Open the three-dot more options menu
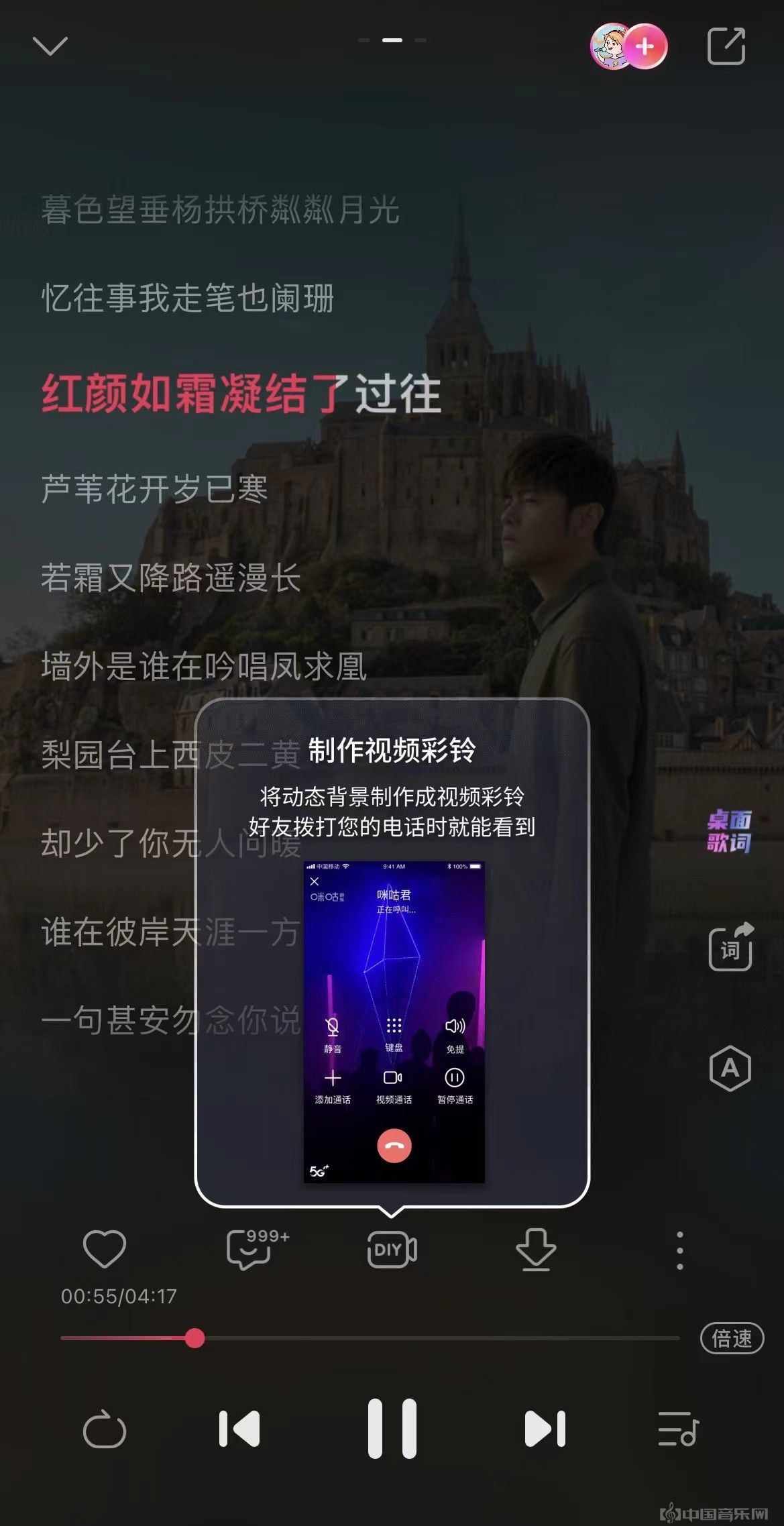The image size is (784, 1526). [679, 1250]
